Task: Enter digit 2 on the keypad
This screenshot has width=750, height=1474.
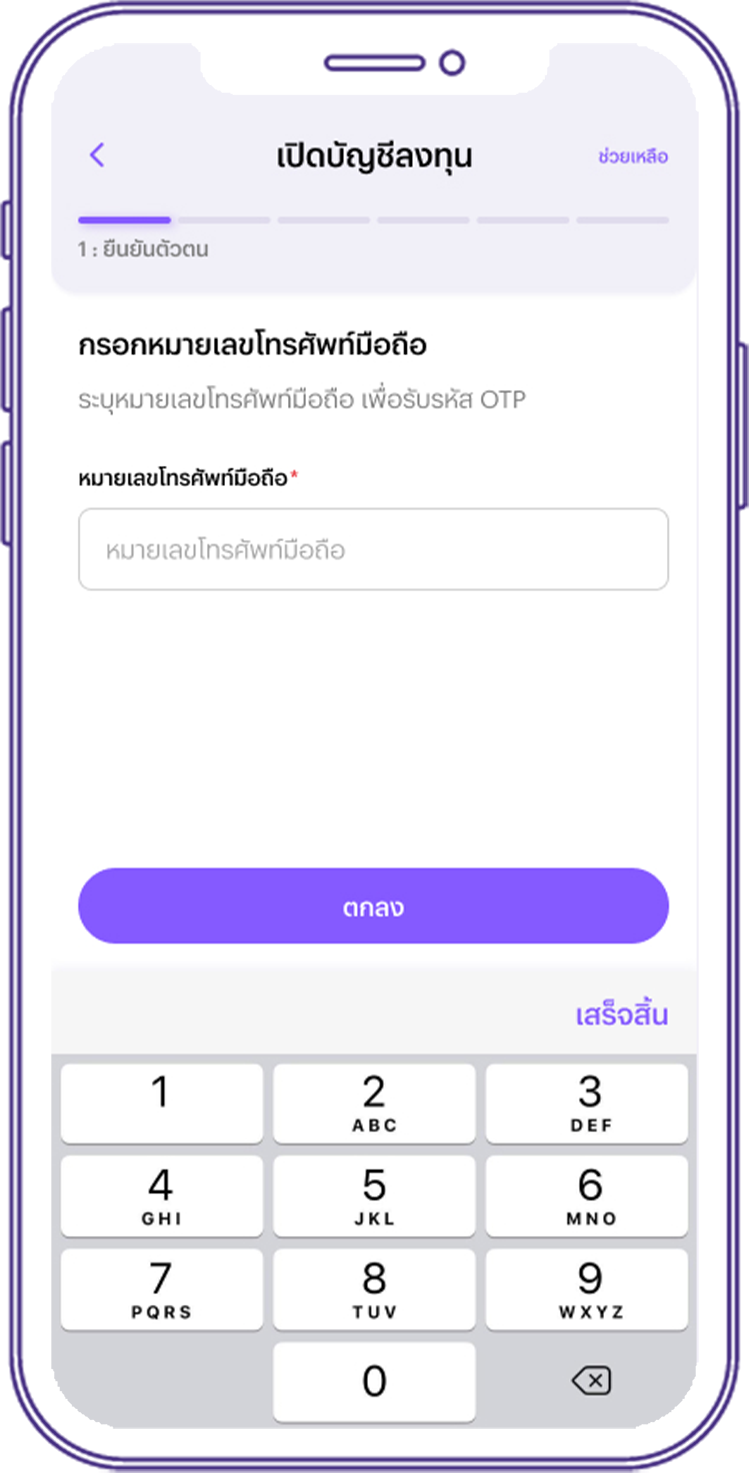Action: tap(374, 1103)
